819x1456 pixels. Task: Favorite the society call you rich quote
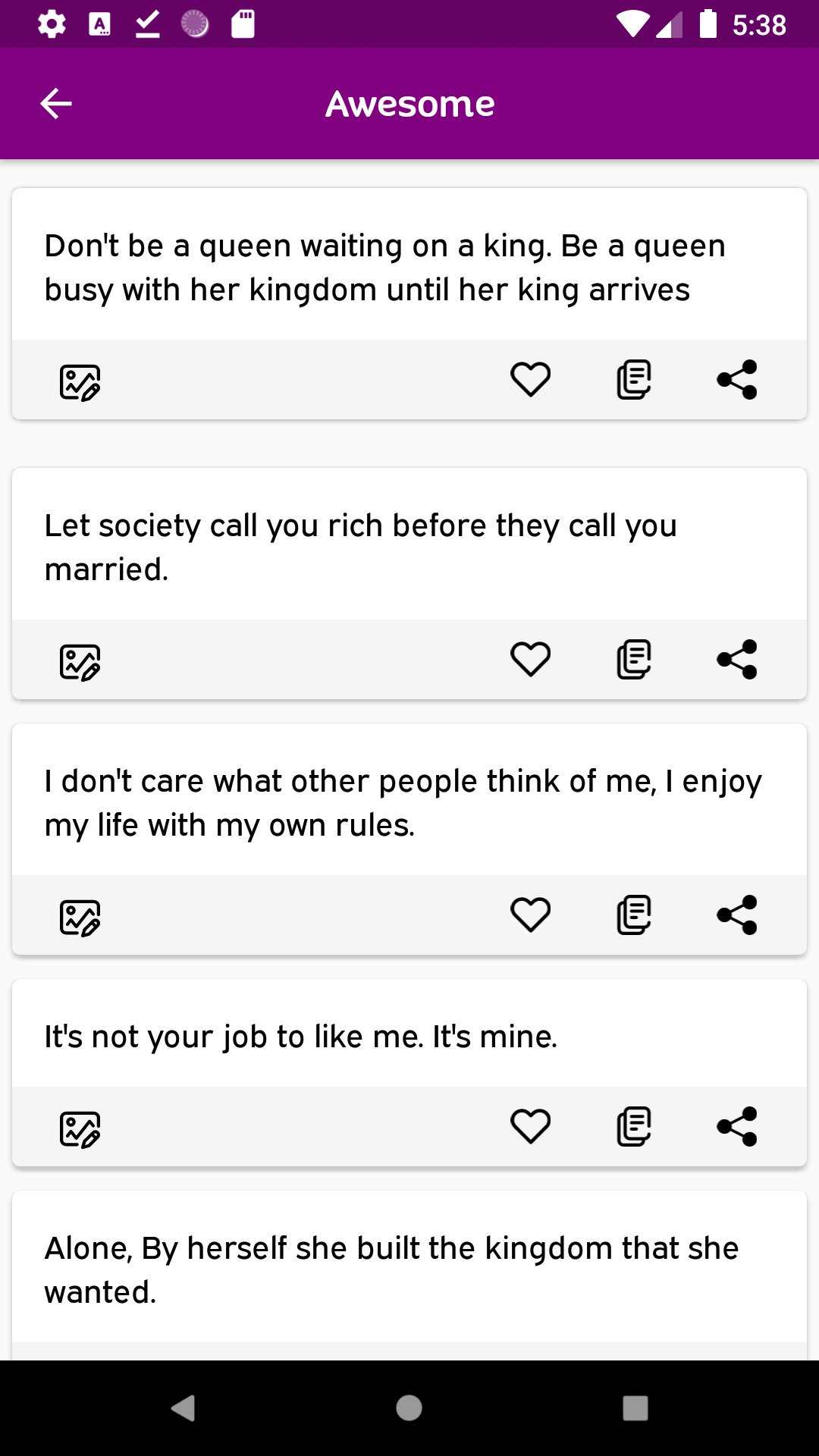[530, 659]
